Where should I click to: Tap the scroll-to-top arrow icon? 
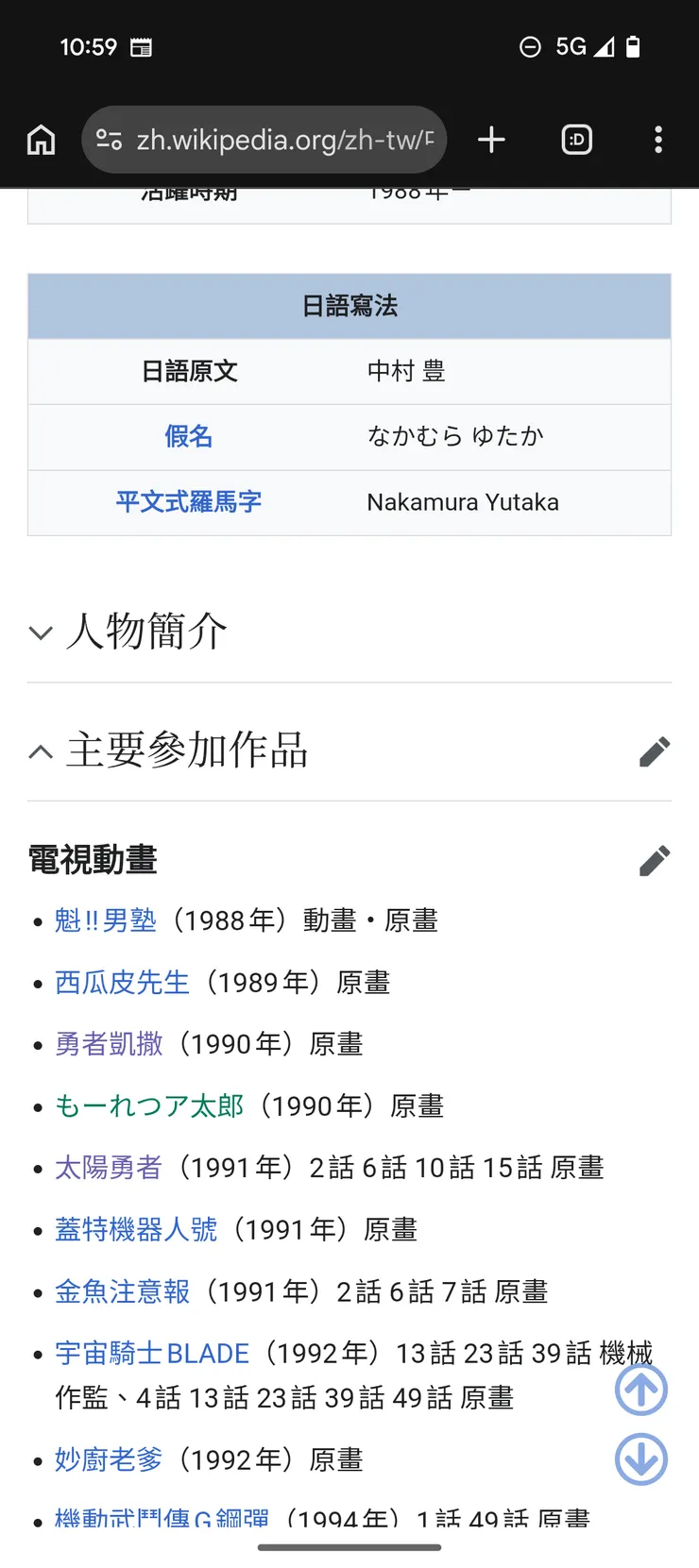(x=640, y=1390)
